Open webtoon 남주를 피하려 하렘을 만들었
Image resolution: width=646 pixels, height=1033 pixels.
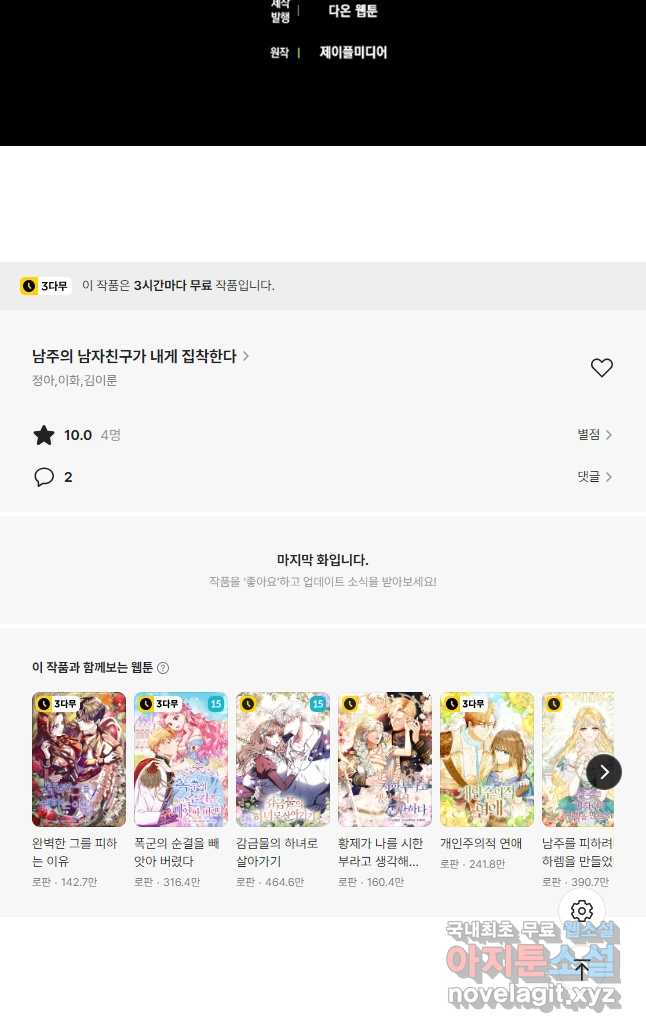[577, 759]
